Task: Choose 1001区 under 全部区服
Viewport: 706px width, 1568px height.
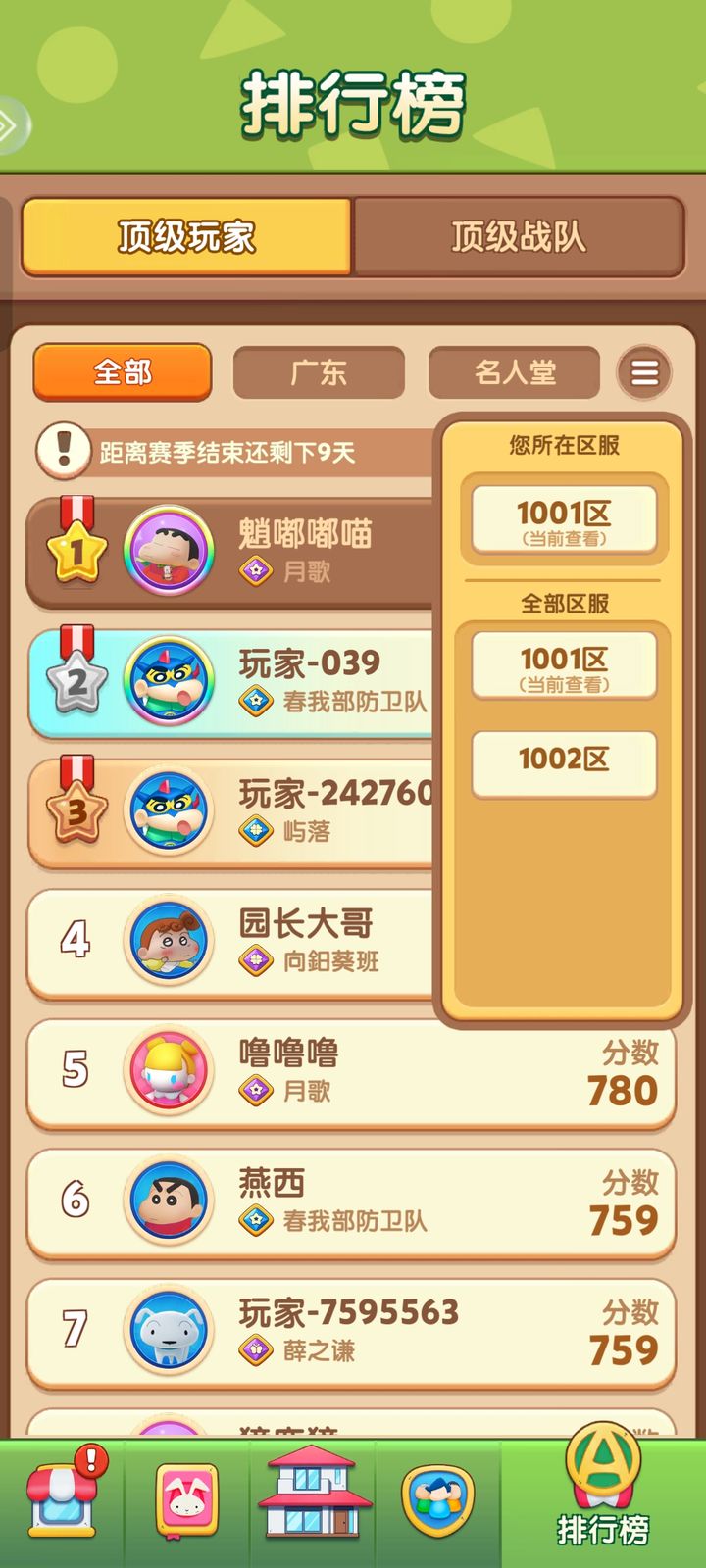Action: click(564, 663)
